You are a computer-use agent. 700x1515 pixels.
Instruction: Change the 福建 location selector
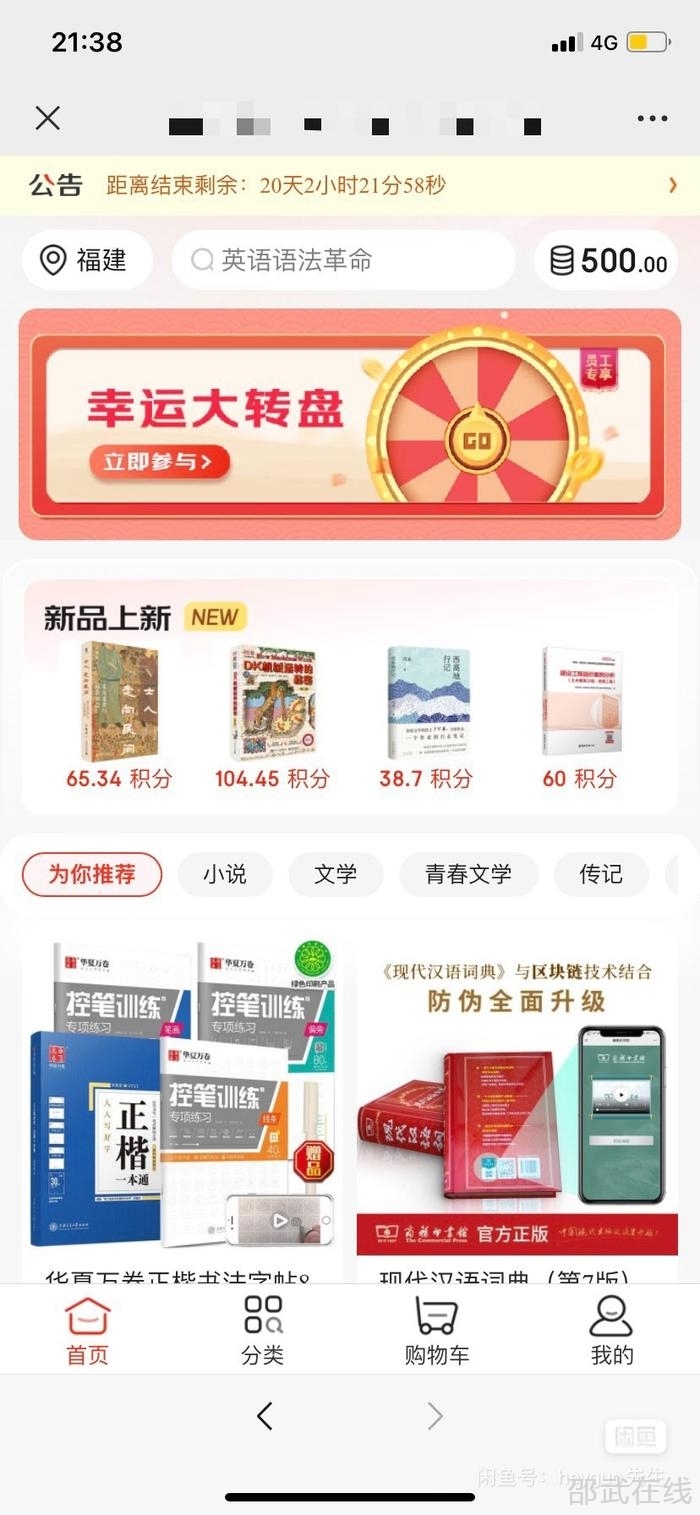pyautogui.click(x=87, y=260)
